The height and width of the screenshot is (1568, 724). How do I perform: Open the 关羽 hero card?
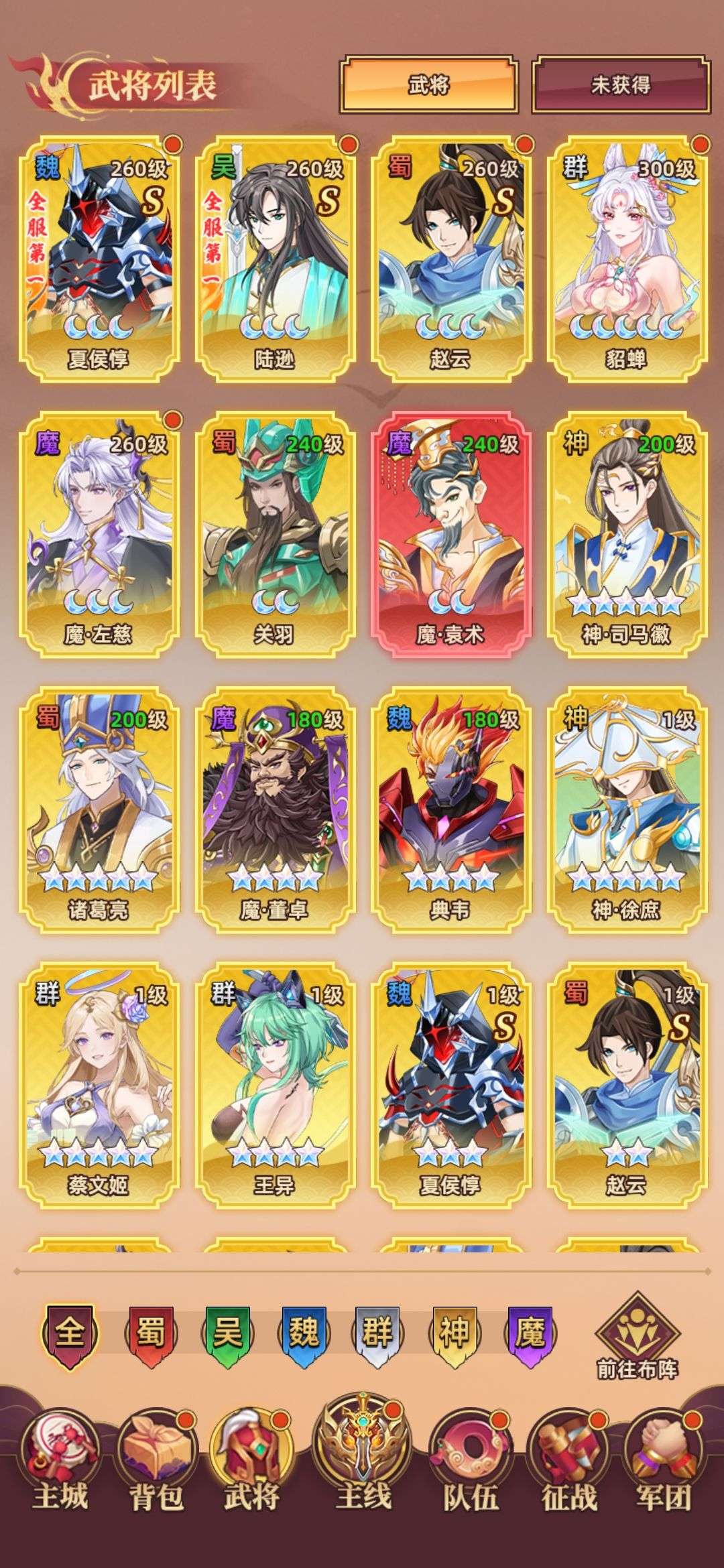(275, 534)
